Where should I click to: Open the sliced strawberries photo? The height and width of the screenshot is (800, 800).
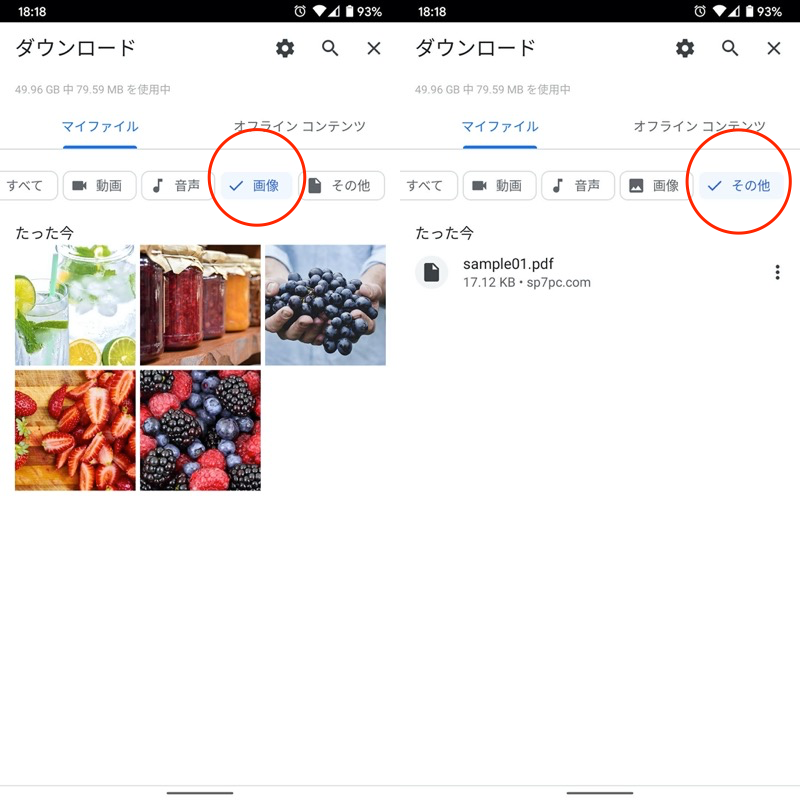coord(75,430)
